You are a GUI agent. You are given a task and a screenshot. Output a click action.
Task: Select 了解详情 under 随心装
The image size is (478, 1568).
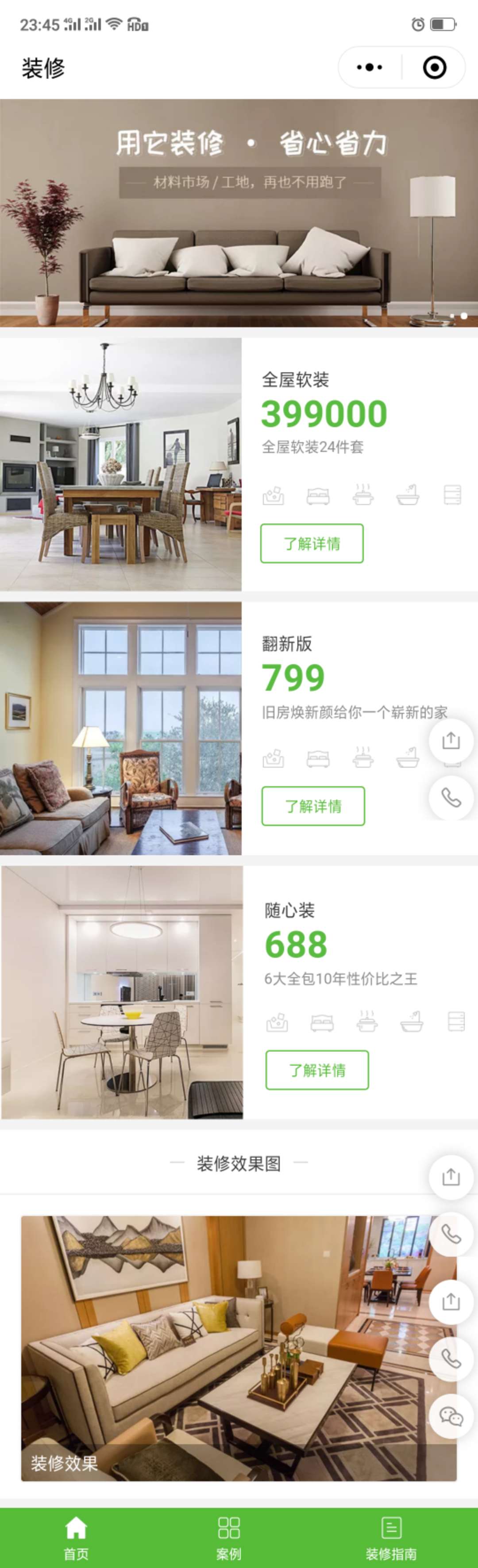tap(316, 1070)
